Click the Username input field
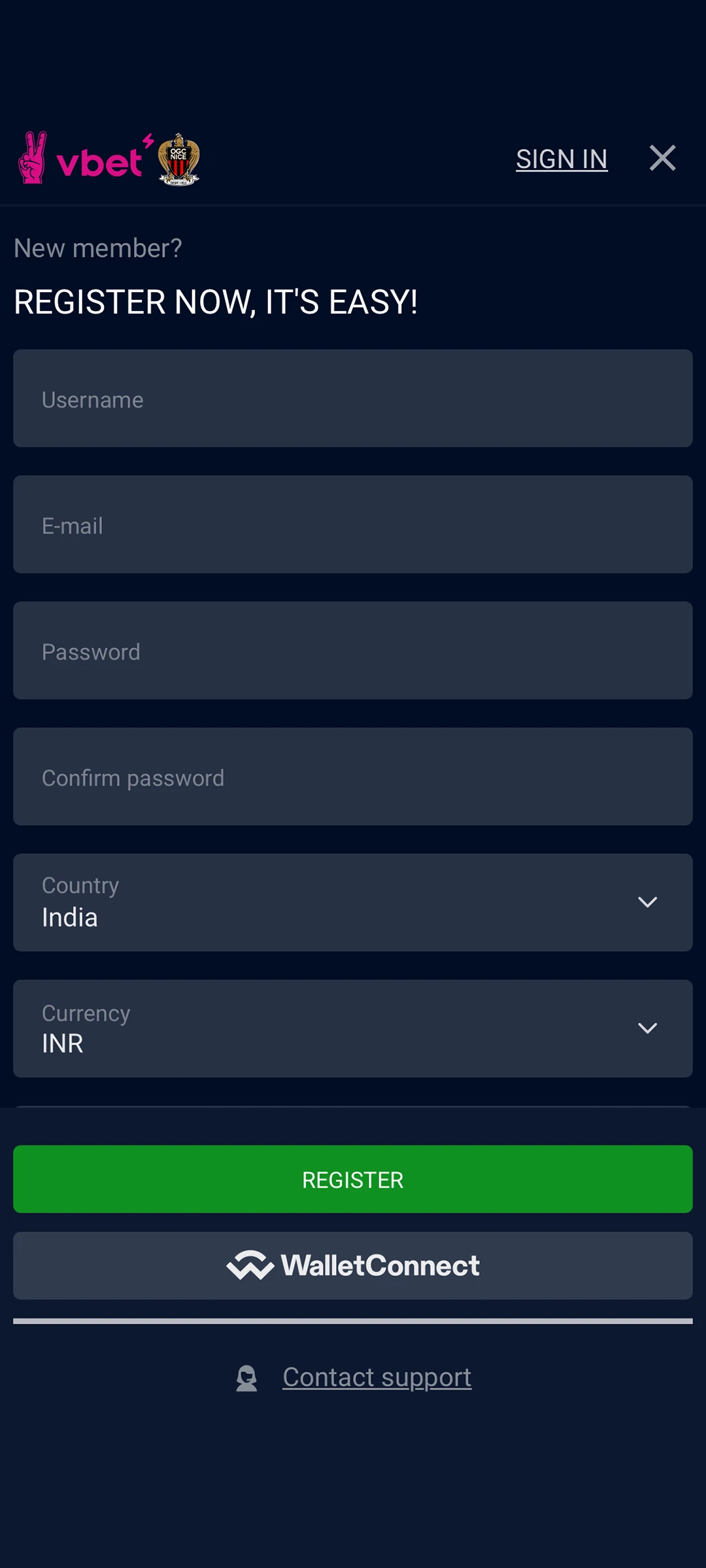The image size is (706, 1568). pos(353,399)
